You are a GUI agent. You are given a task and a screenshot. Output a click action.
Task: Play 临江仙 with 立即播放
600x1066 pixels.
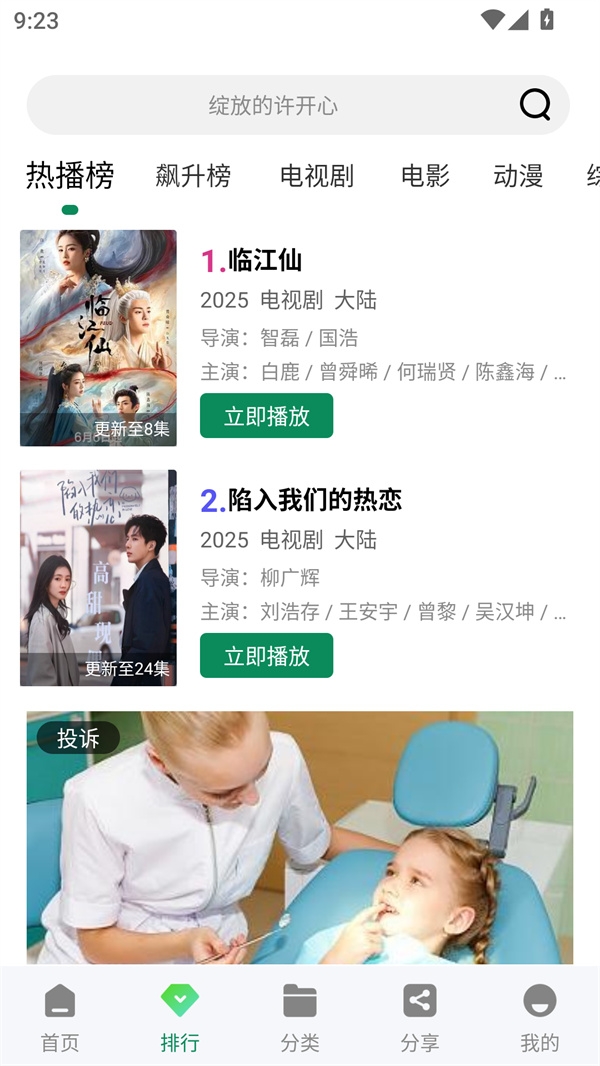point(266,416)
